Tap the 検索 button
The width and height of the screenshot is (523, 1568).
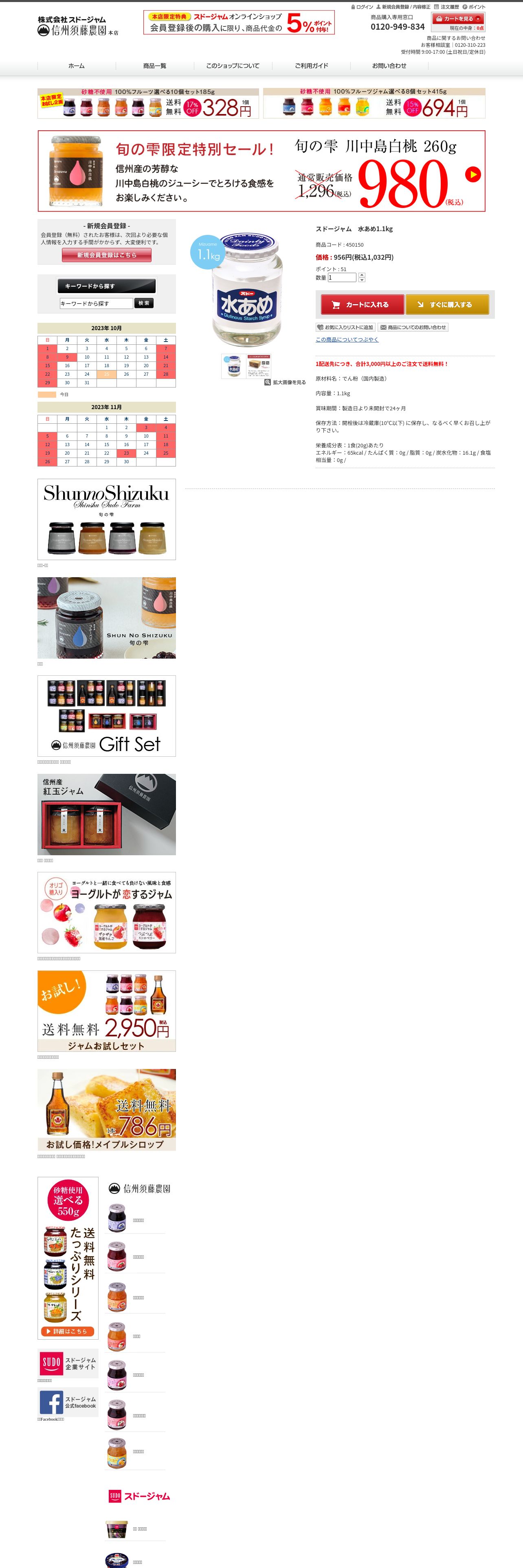(144, 303)
